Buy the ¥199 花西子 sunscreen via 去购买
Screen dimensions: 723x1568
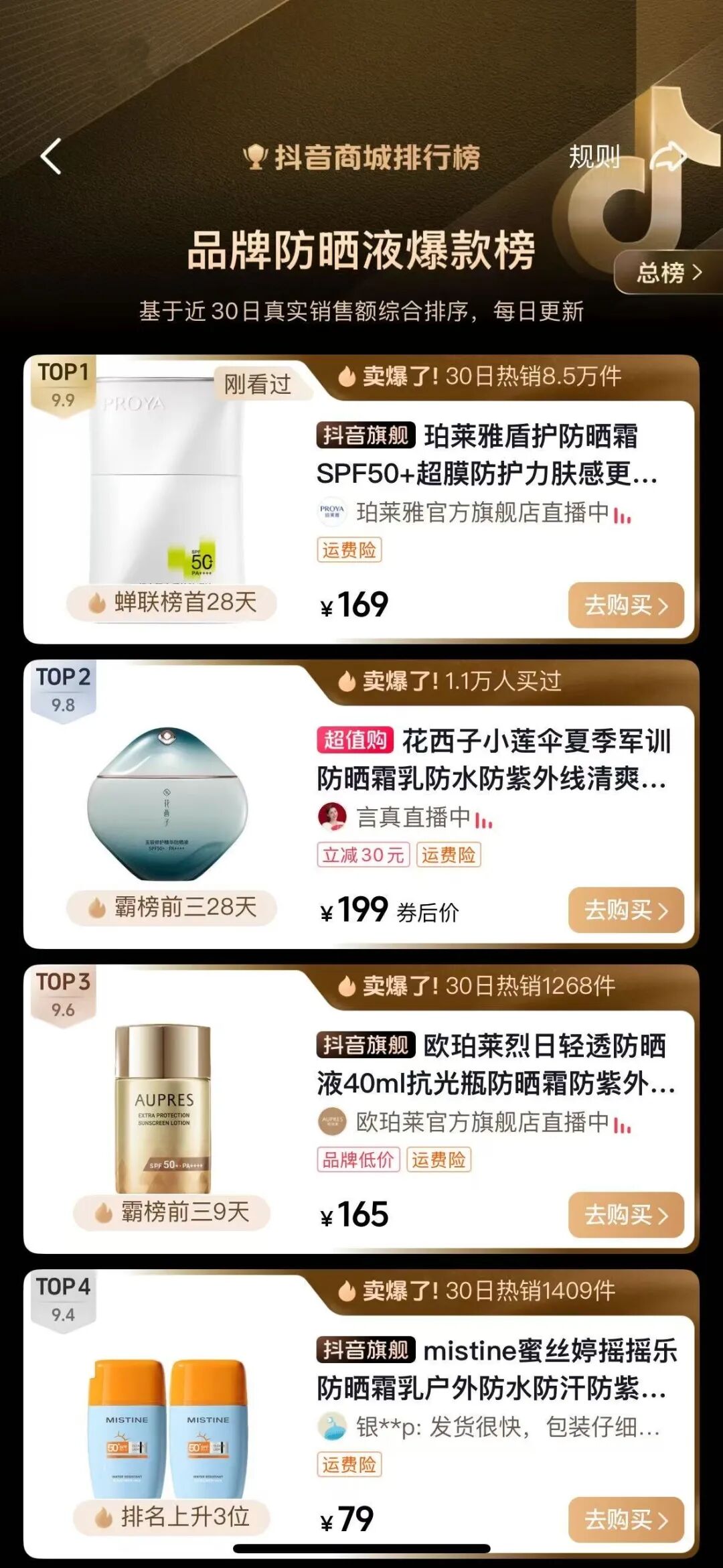point(625,910)
